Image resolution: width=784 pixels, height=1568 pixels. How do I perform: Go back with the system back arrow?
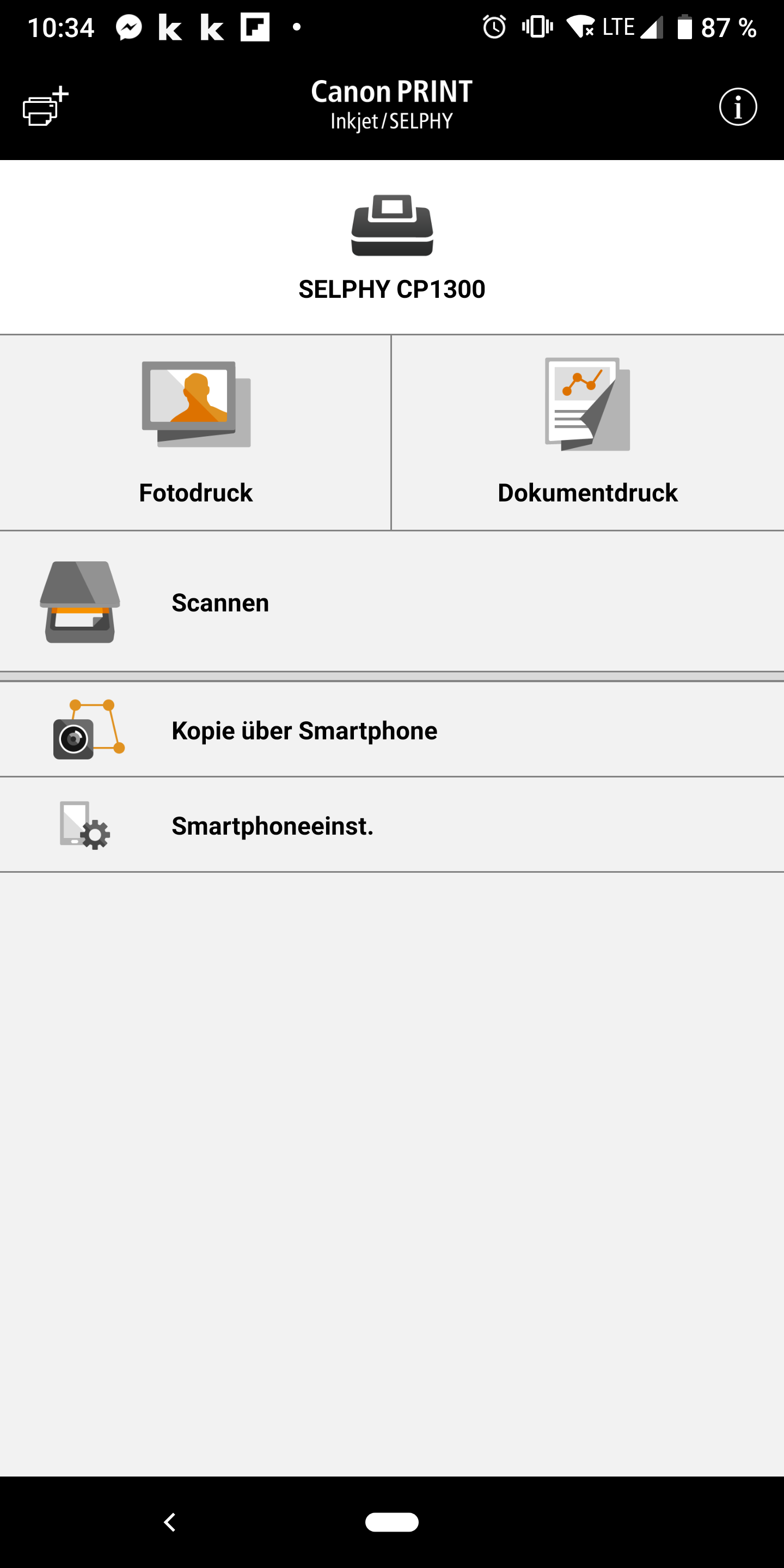pos(170,1522)
